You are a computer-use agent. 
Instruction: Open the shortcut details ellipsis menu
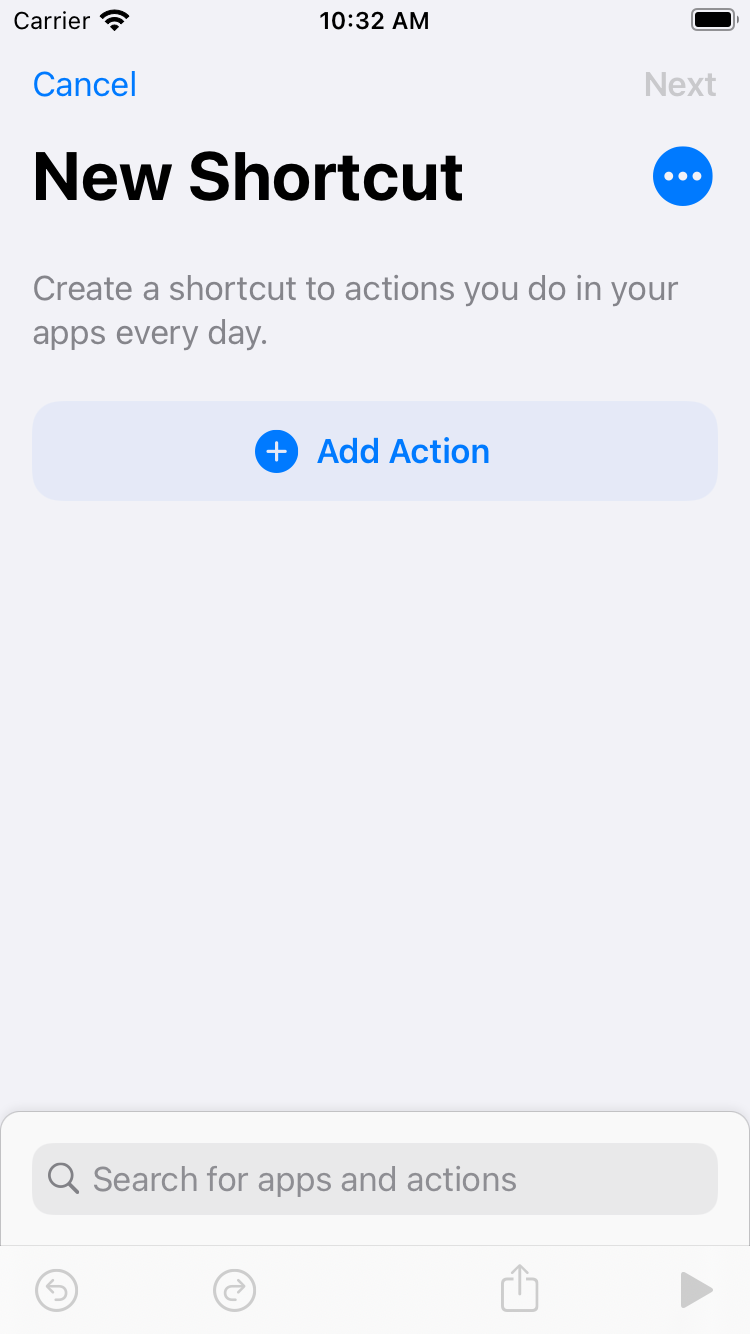tap(683, 177)
